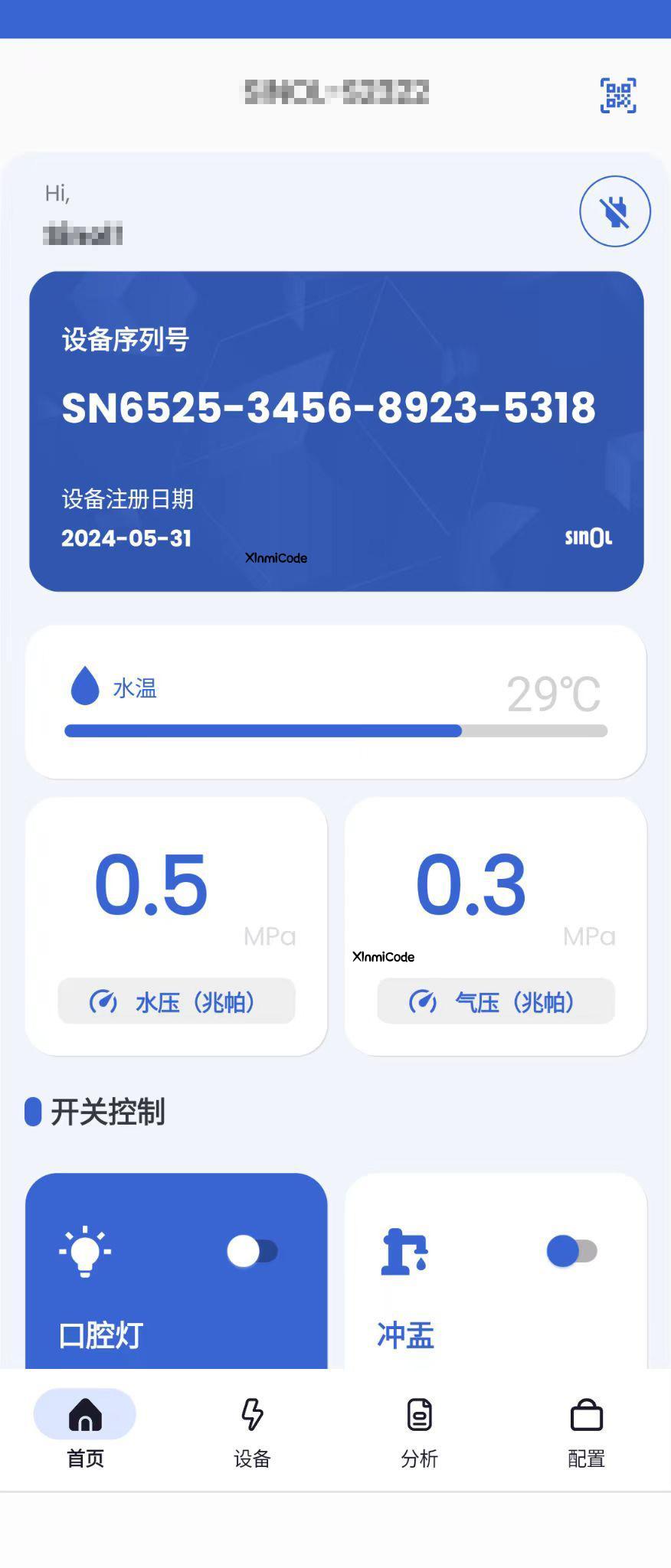Screen dimensions: 671x1568
Task: Click the SINOL logo on the blue card
Action: (x=587, y=538)
